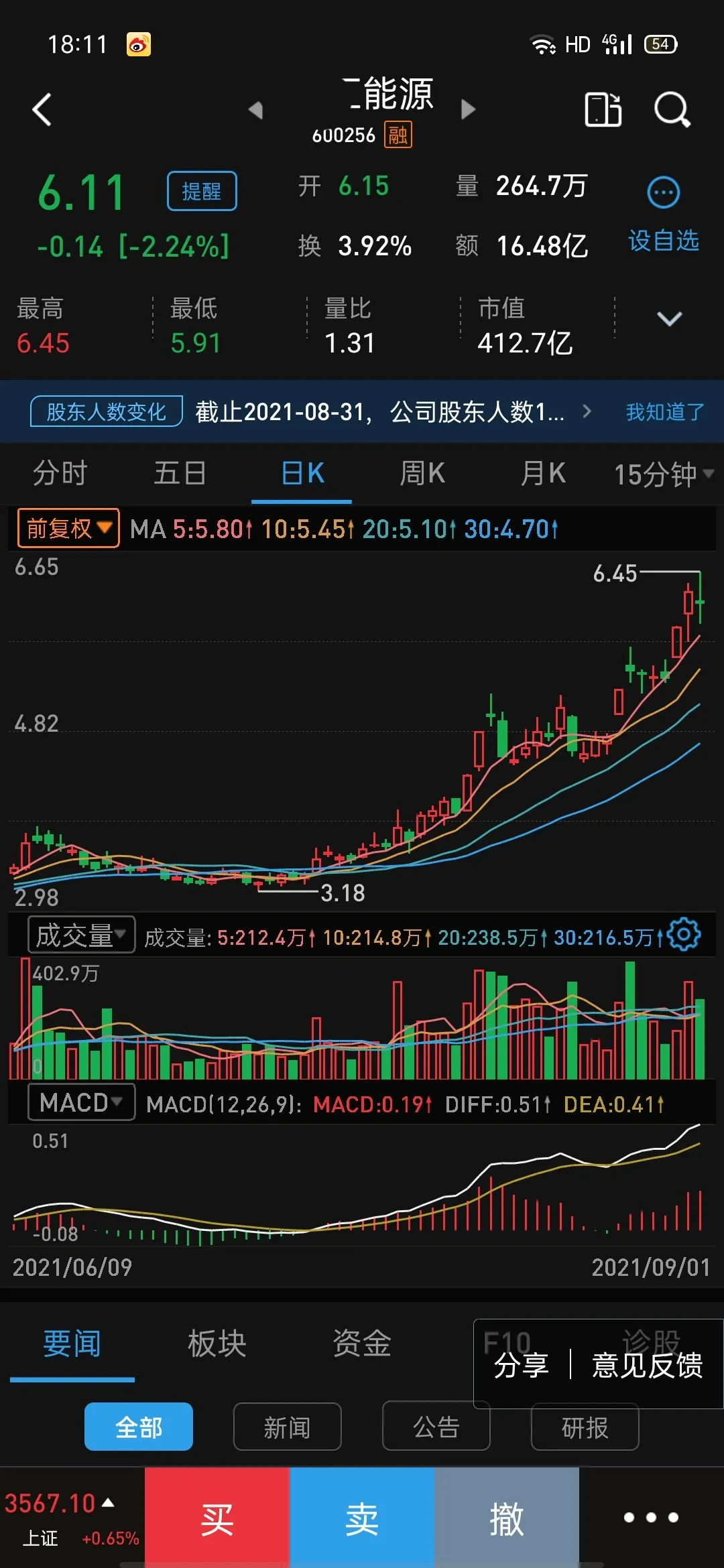
Task: Switch to the 分时 chart tab
Action: point(60,473)
